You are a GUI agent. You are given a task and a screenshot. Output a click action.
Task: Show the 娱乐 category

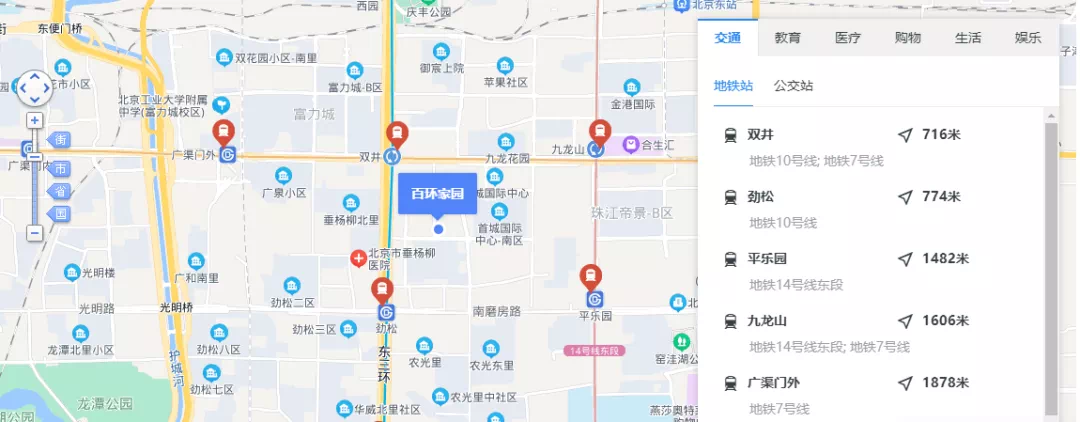[x=1027, y=38]
